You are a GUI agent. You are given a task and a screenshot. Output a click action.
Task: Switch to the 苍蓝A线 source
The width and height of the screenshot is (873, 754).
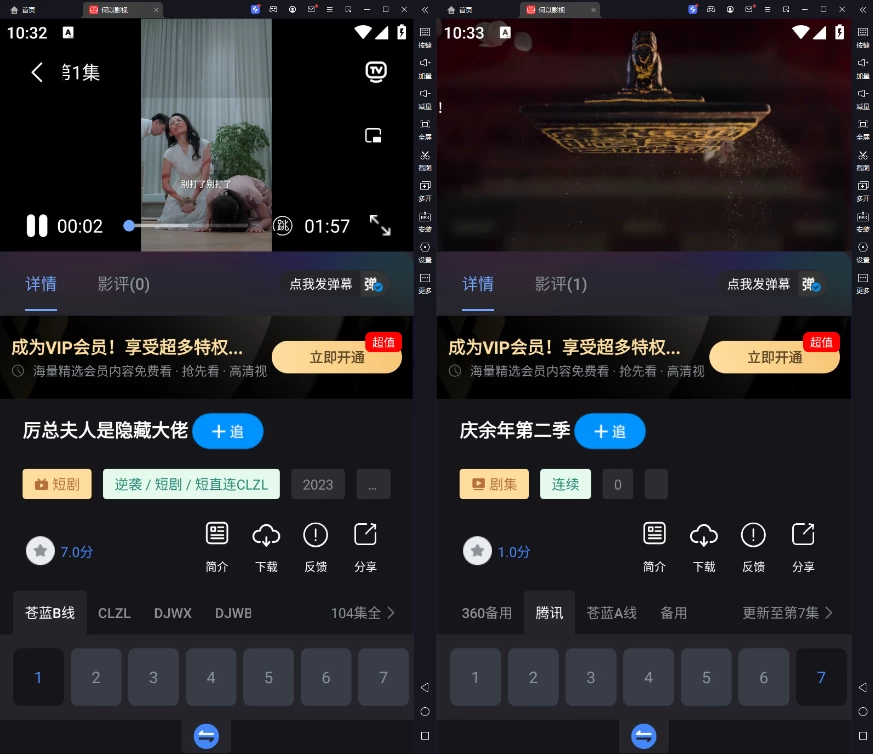[611, 613]
